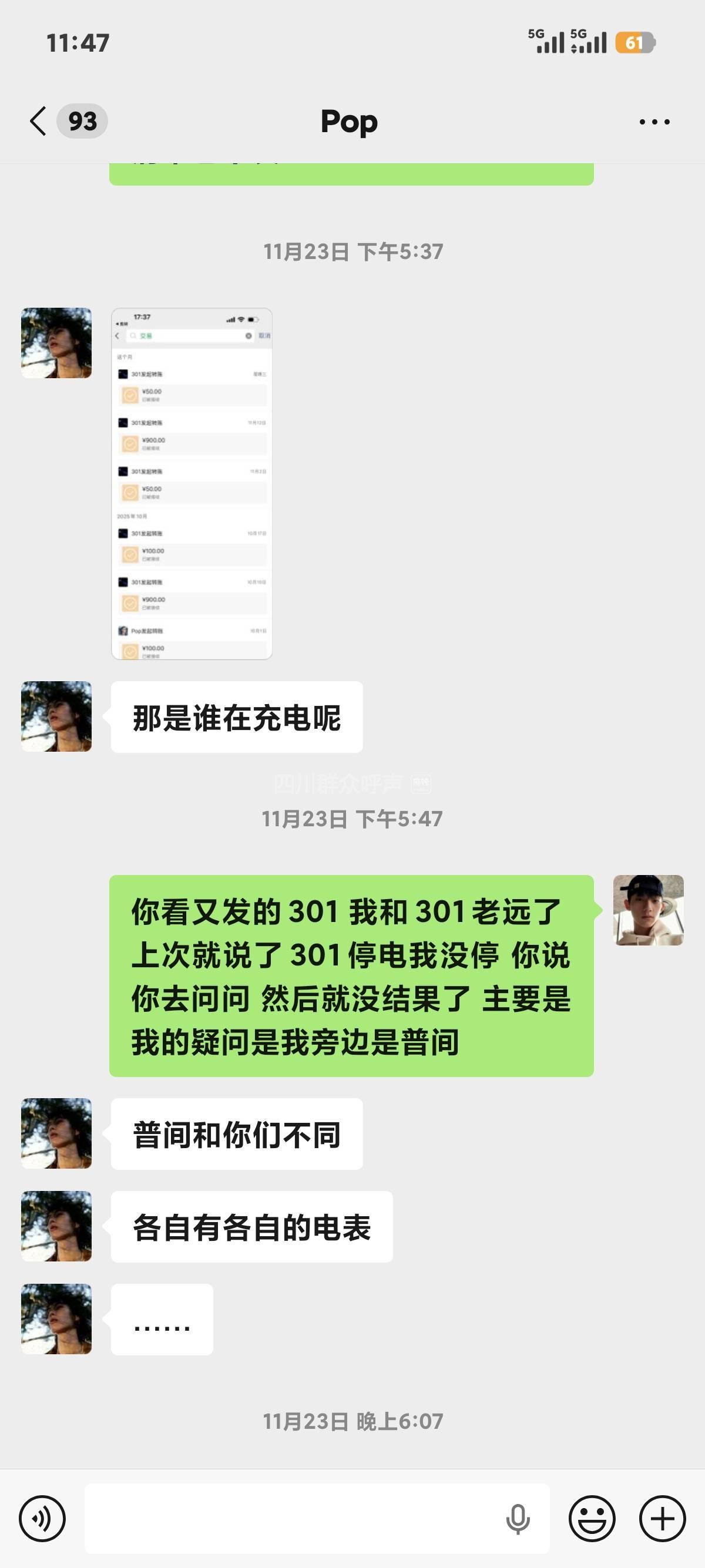Switch to voice message input

(x=42, y=1518)
